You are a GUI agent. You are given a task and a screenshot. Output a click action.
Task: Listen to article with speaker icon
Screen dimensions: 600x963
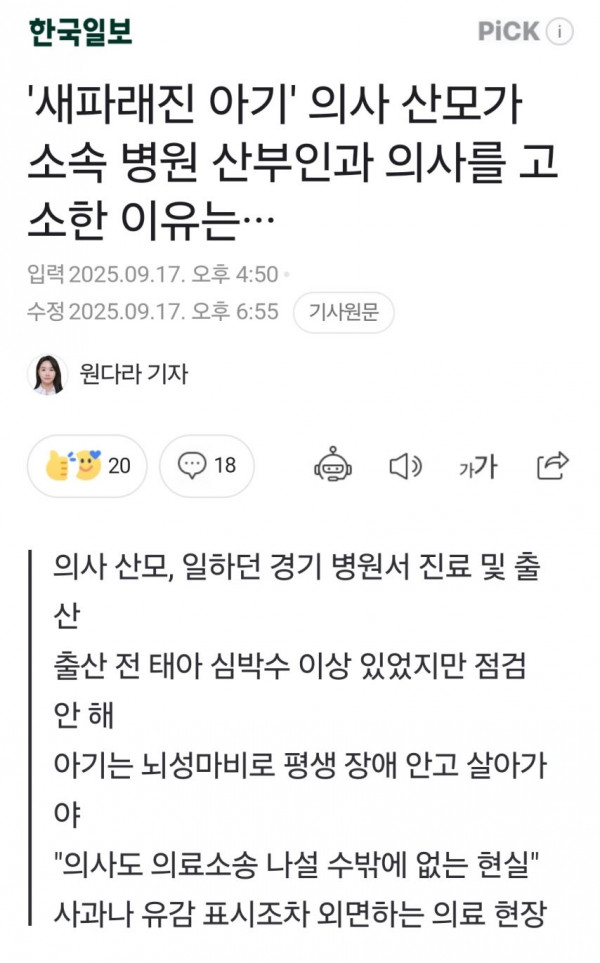pyautogui.click(x=405, y=467)
